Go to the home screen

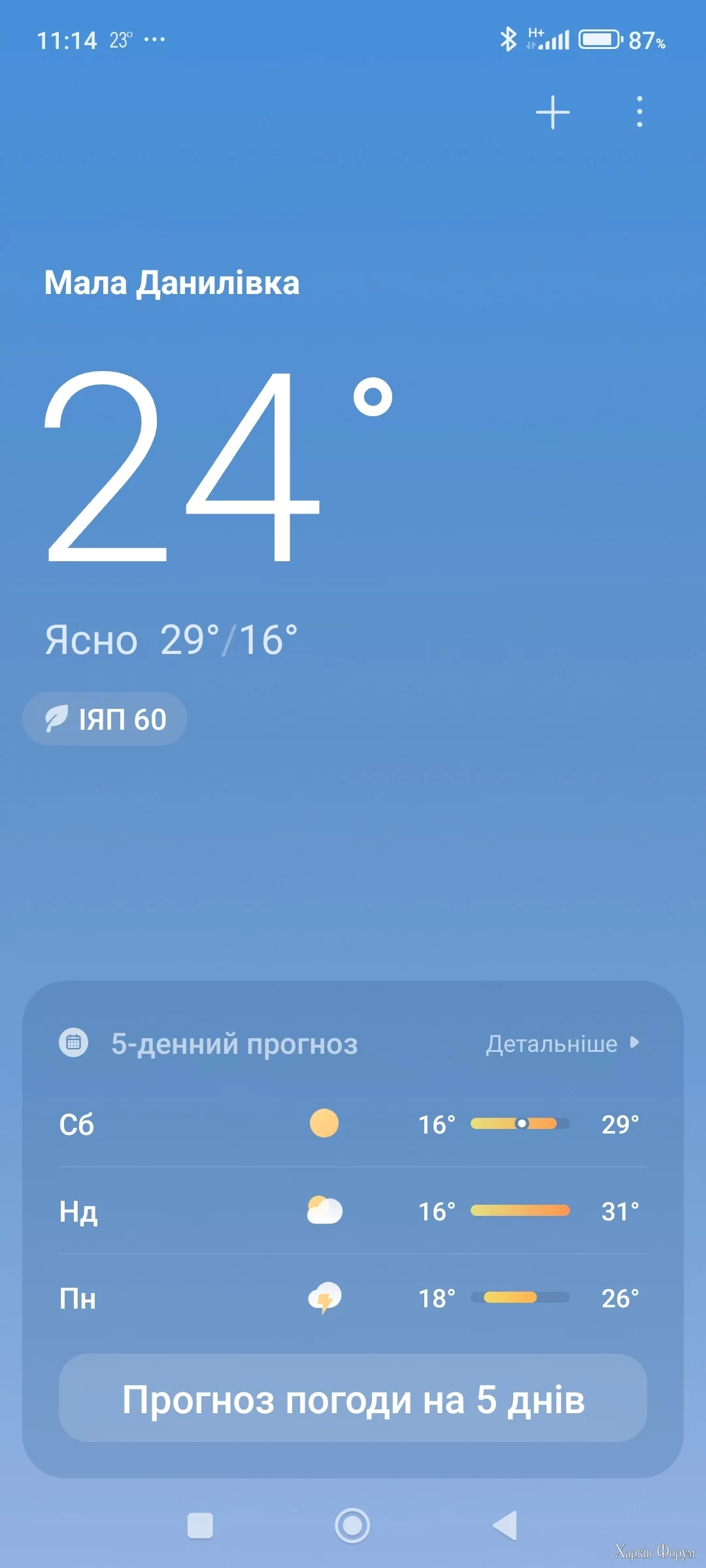[352, 1526]
